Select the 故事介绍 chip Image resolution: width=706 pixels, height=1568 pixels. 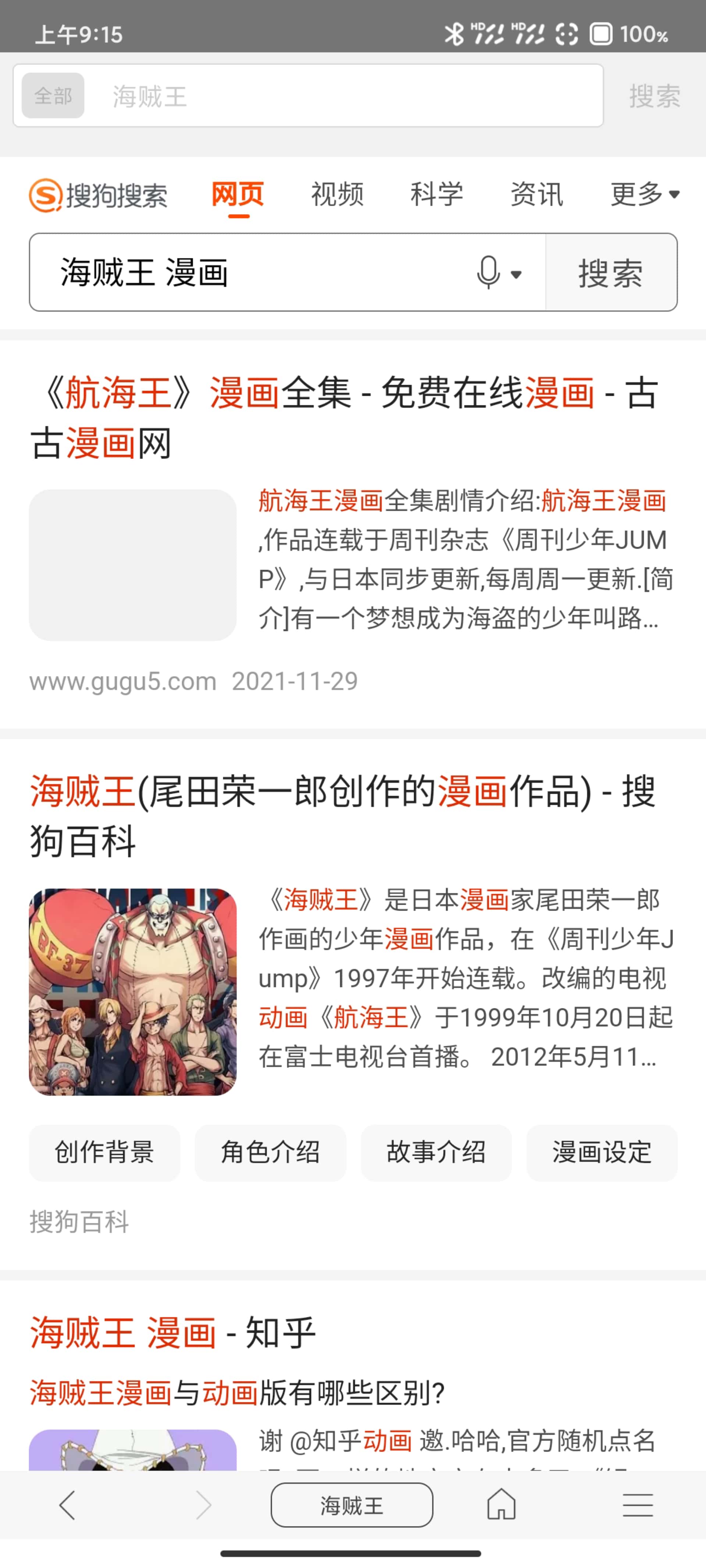(436, 1152)
